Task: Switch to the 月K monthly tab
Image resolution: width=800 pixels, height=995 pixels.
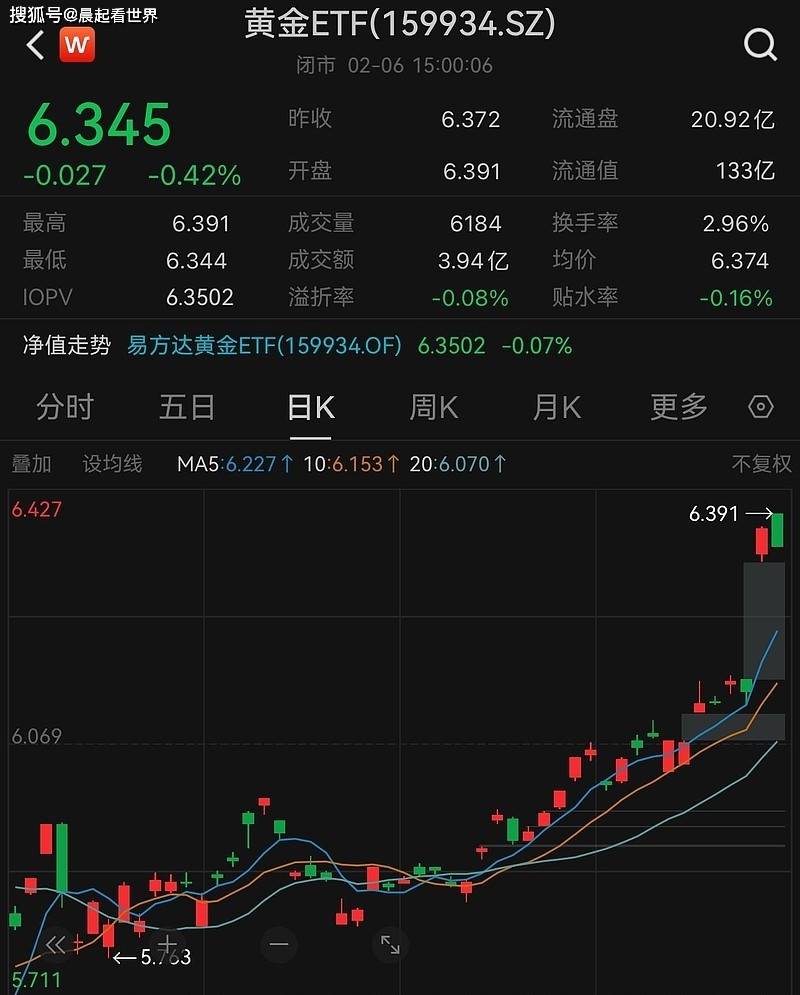Action: point(553,407)
